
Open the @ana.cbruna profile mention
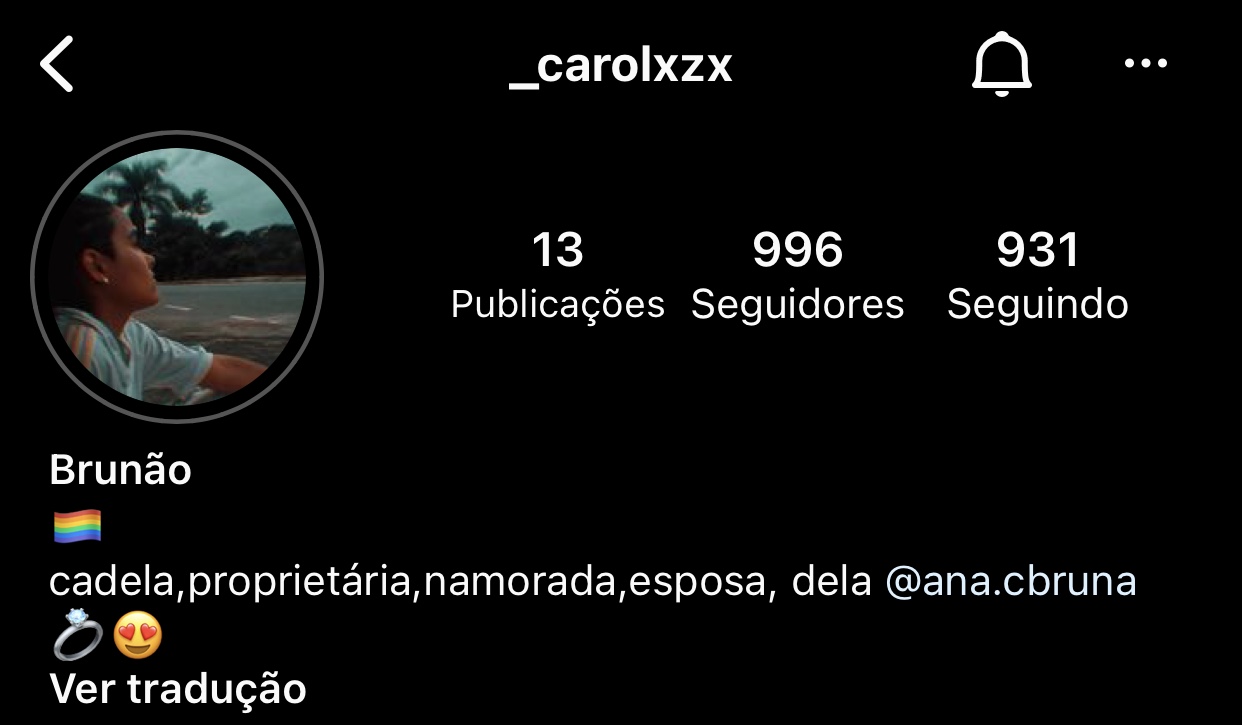1010,581
